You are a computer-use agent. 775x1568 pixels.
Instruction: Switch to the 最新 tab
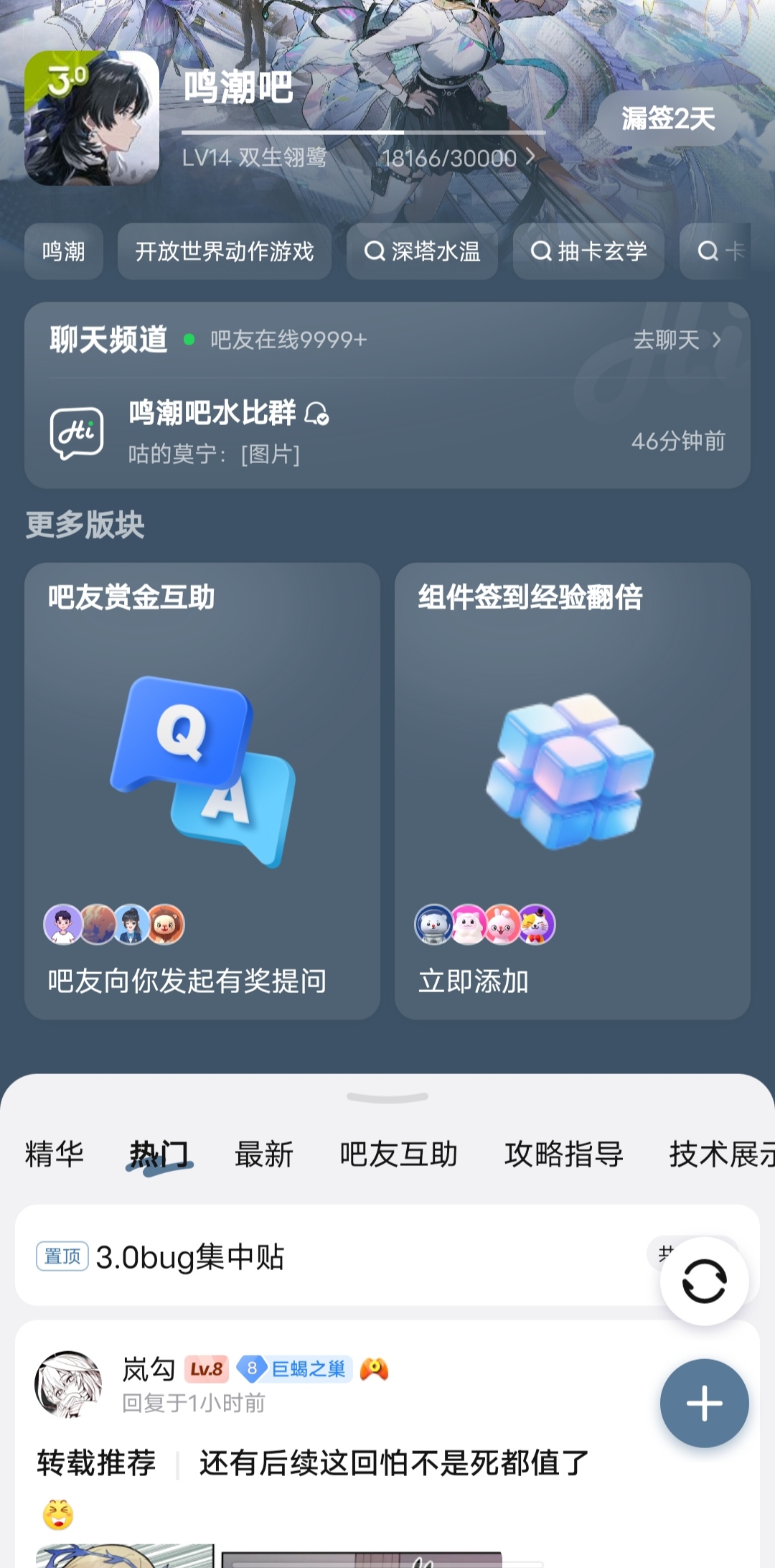(264, 1154)
